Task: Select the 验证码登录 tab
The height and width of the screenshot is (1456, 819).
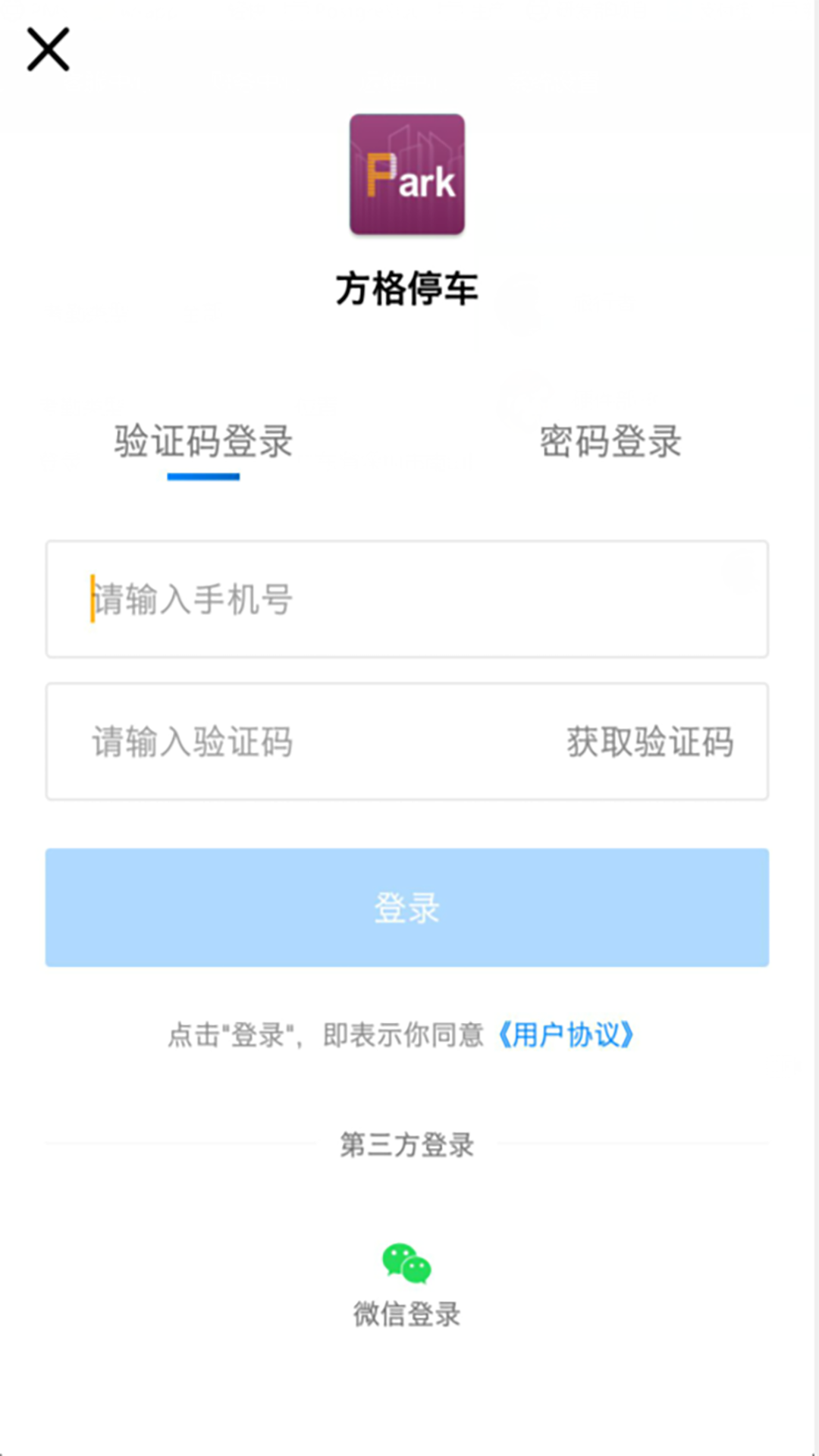Action: 202,442
